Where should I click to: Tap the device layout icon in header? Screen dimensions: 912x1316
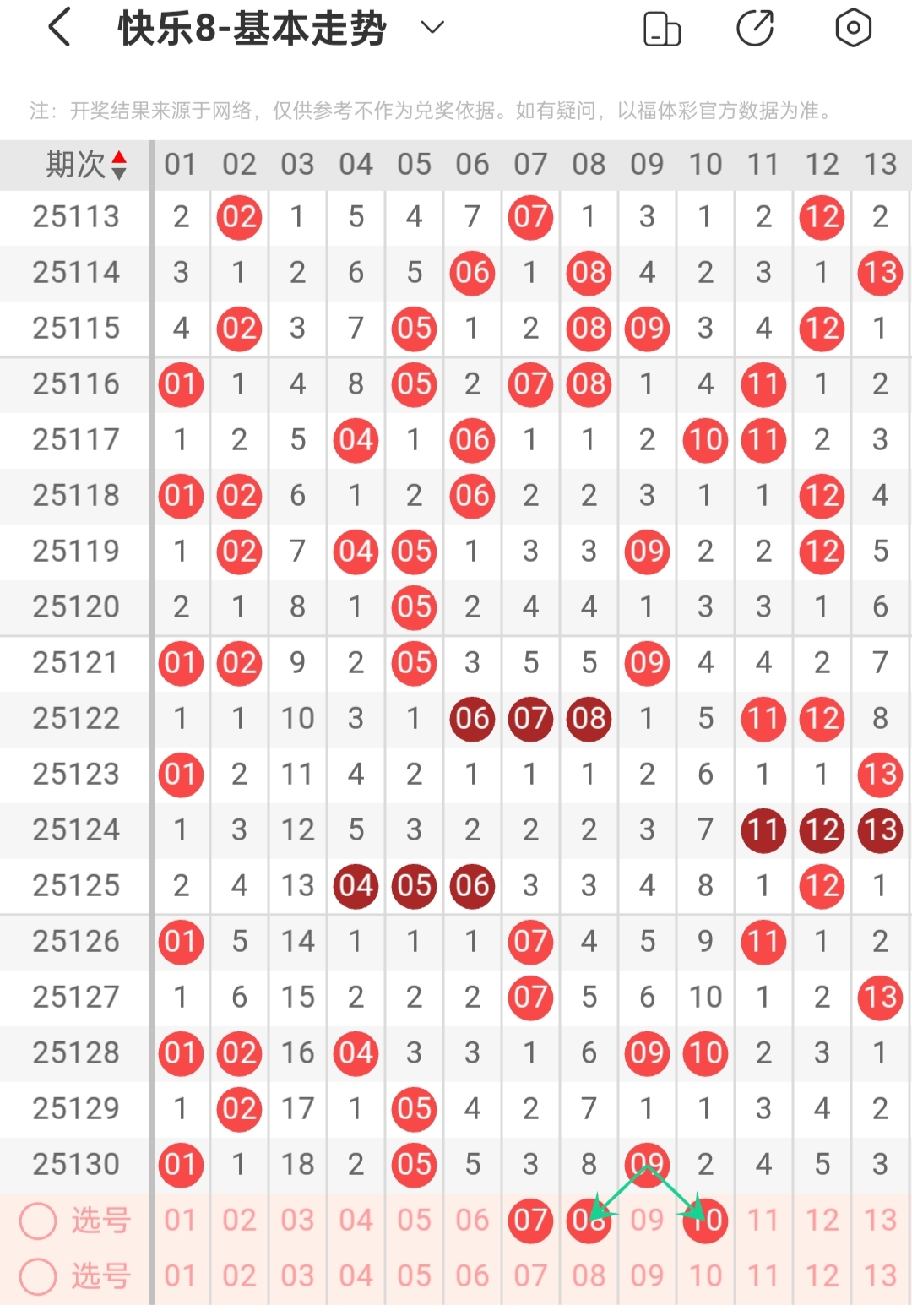pos(662,29)
